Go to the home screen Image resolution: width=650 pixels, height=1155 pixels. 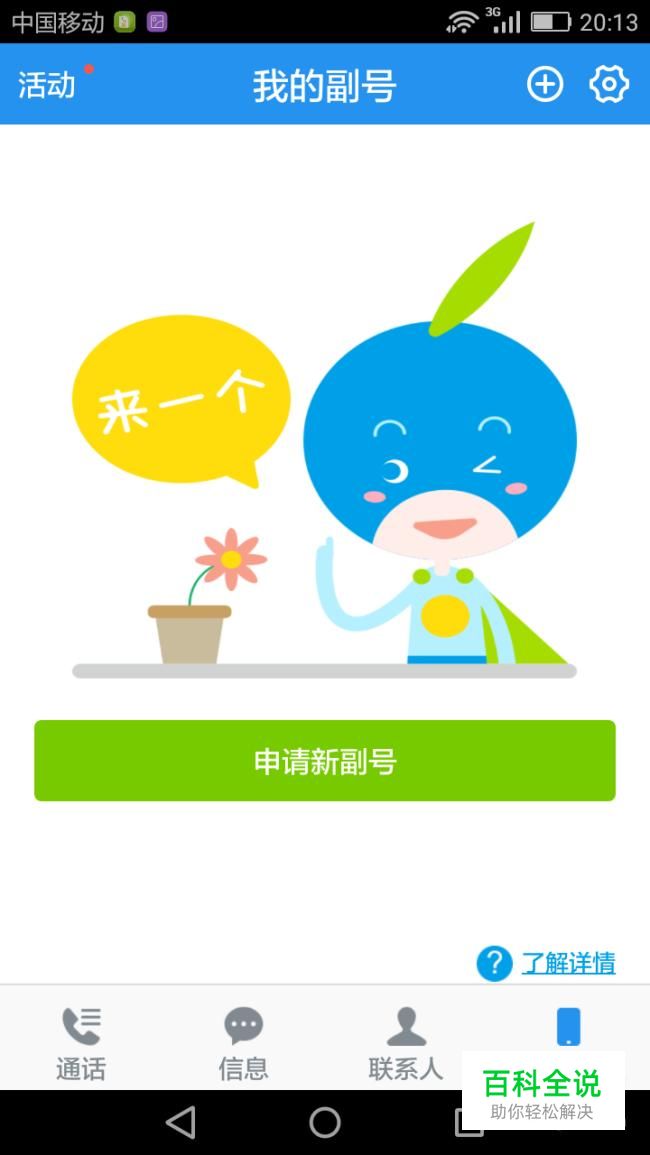click(325, 1122)
